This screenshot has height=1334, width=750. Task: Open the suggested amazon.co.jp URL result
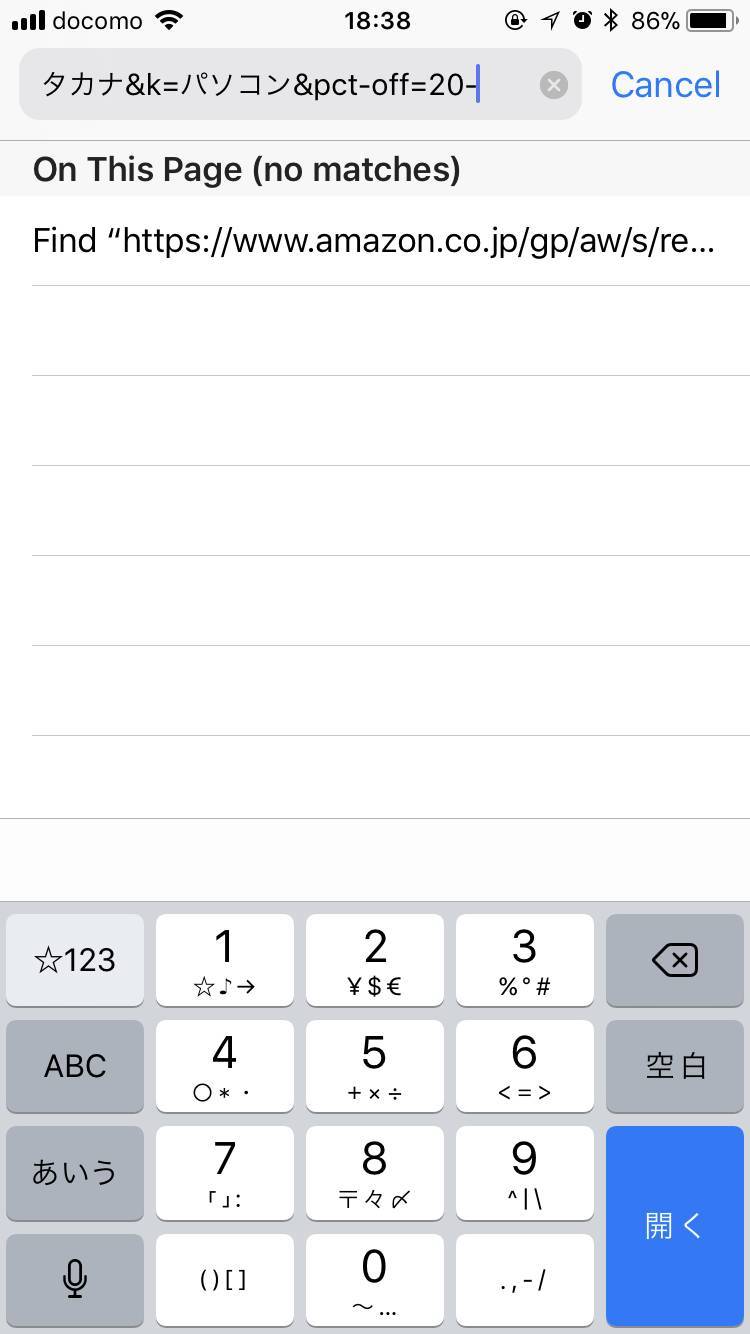(x=375, y=240)
